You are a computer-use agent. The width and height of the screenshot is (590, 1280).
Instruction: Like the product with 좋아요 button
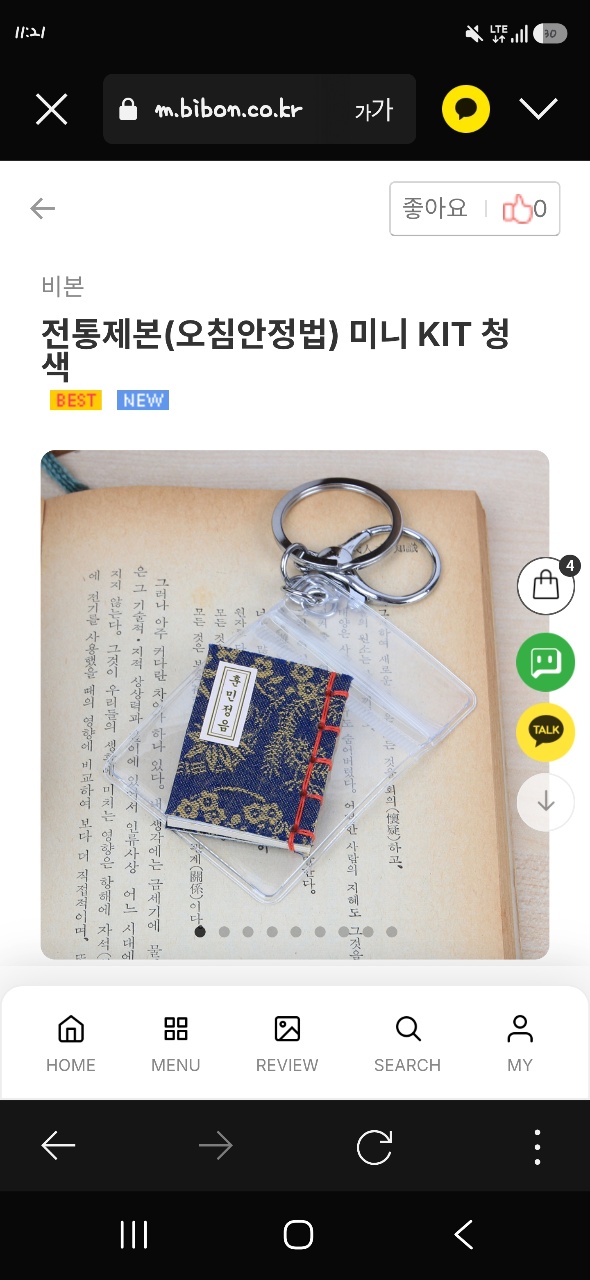pyautogui.click(x=474, y=209)
